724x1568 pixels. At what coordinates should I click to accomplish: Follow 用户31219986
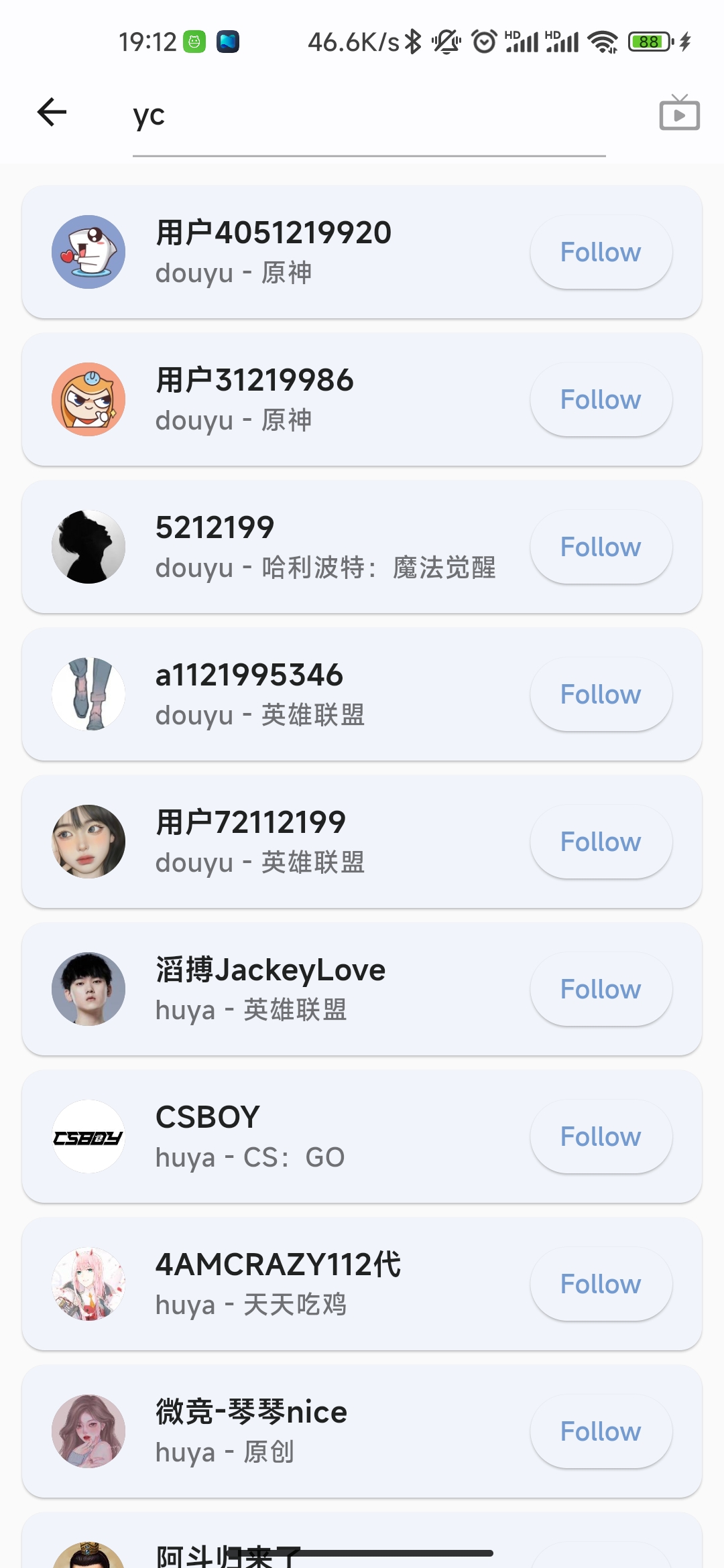(601, 400)
